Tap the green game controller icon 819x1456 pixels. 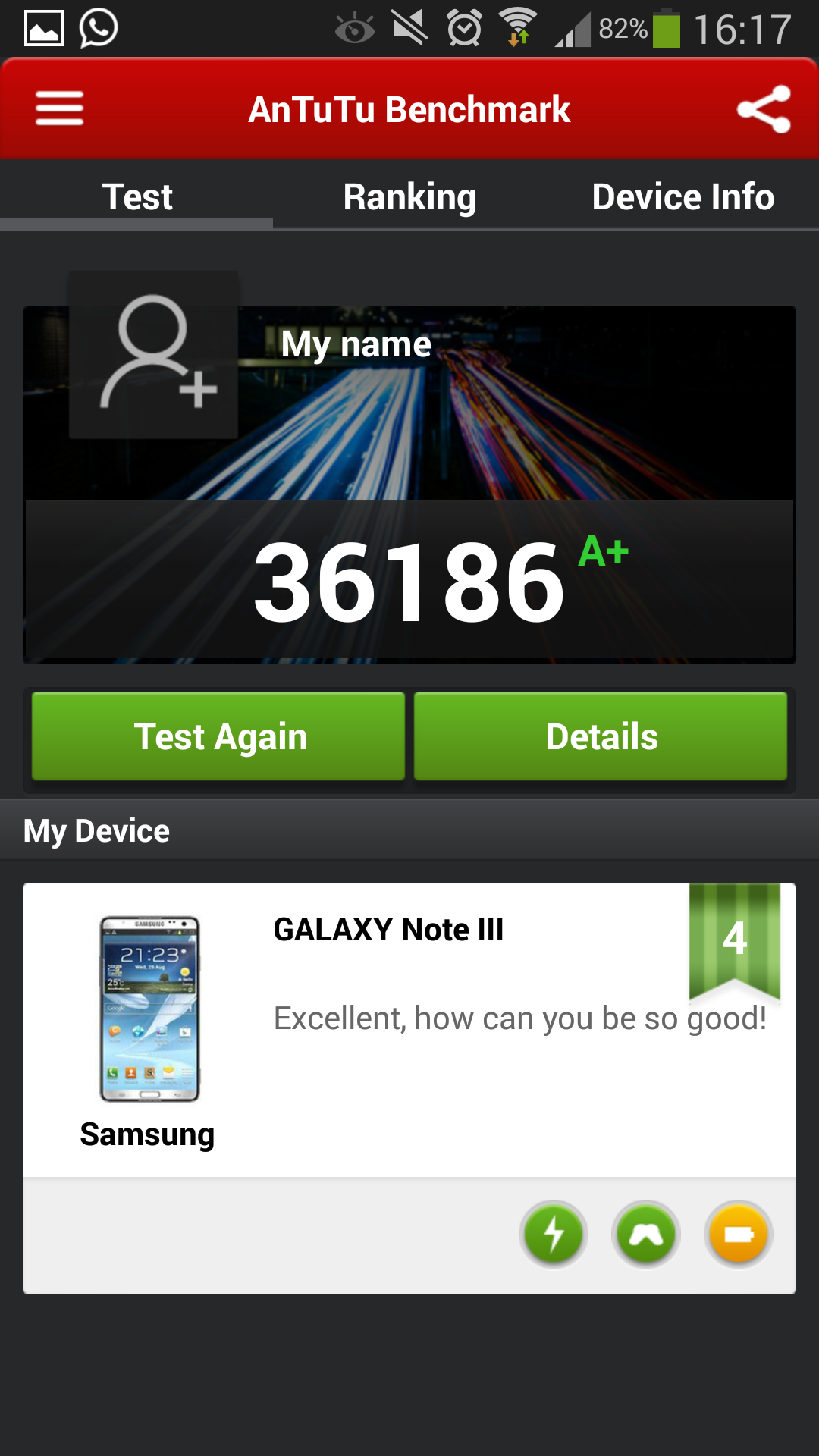click(x=646, y=1235)
